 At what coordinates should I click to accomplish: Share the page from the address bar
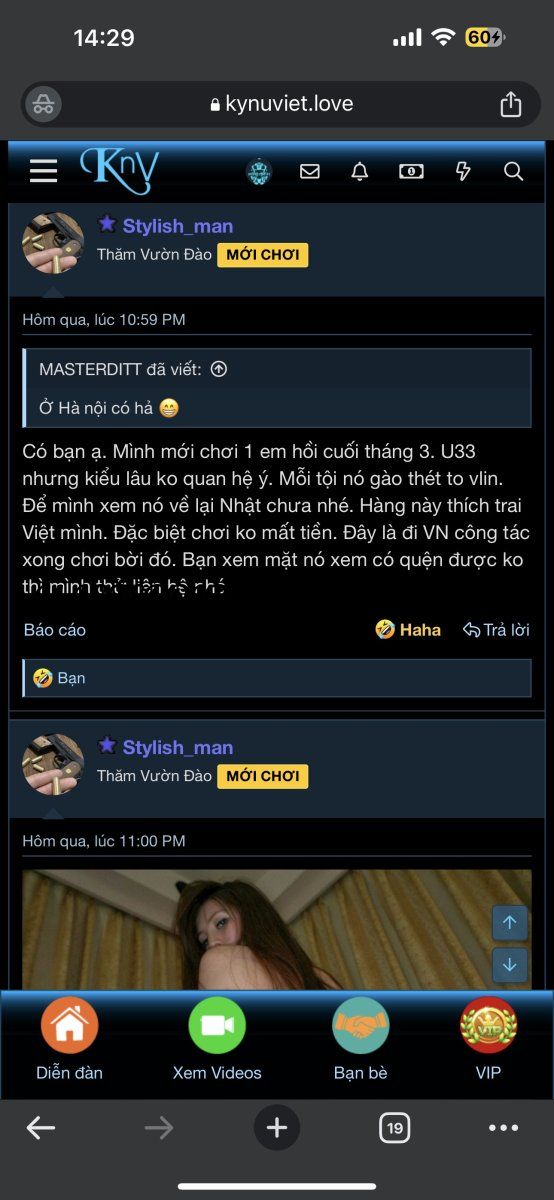click(511, 104)
